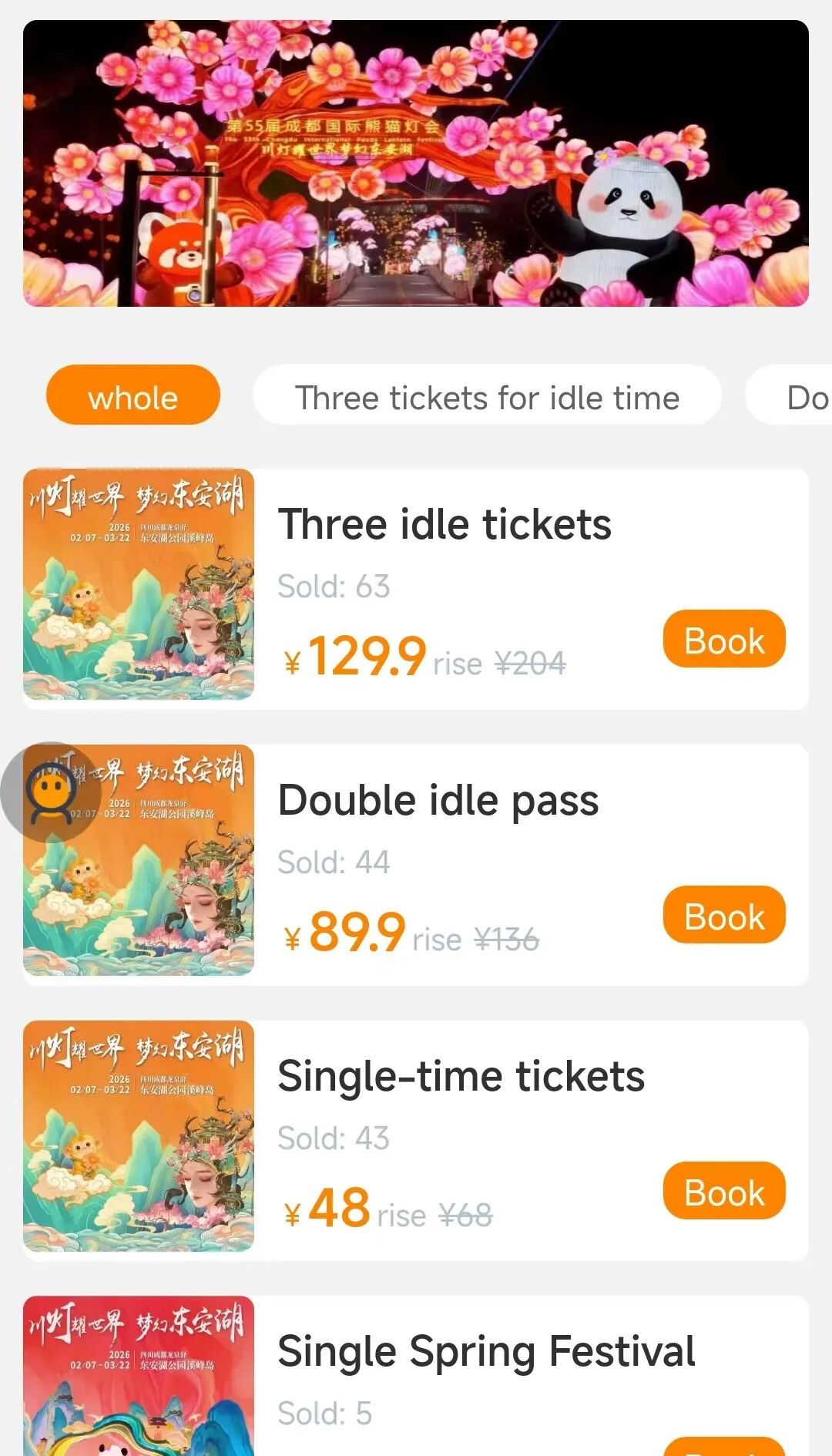Switch to 'Three tickets for idle time' filter
Viewport: 832px width, 1456px height.
[x=487, y=397]
